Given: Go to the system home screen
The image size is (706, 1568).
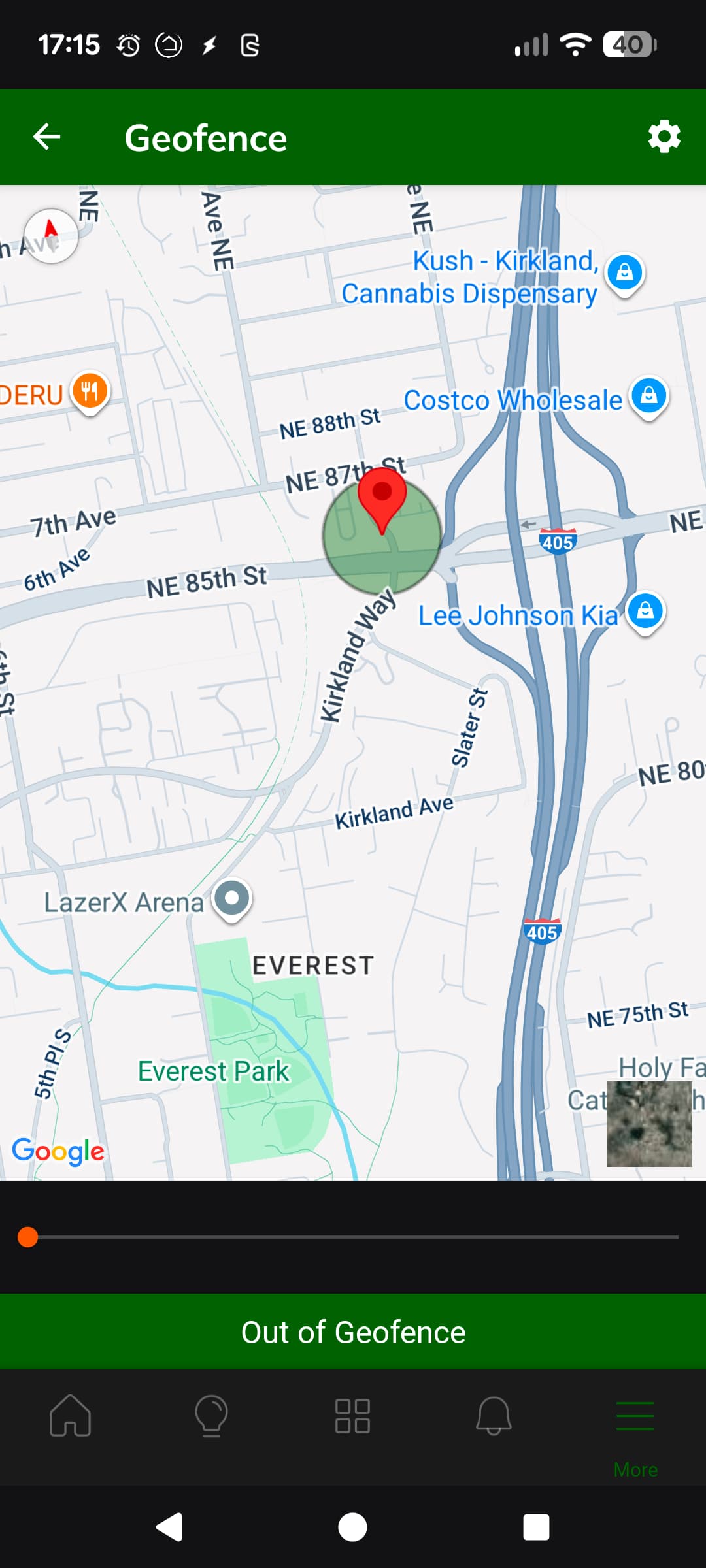Looking at the screenshot, I should (x=352, y=1527).
